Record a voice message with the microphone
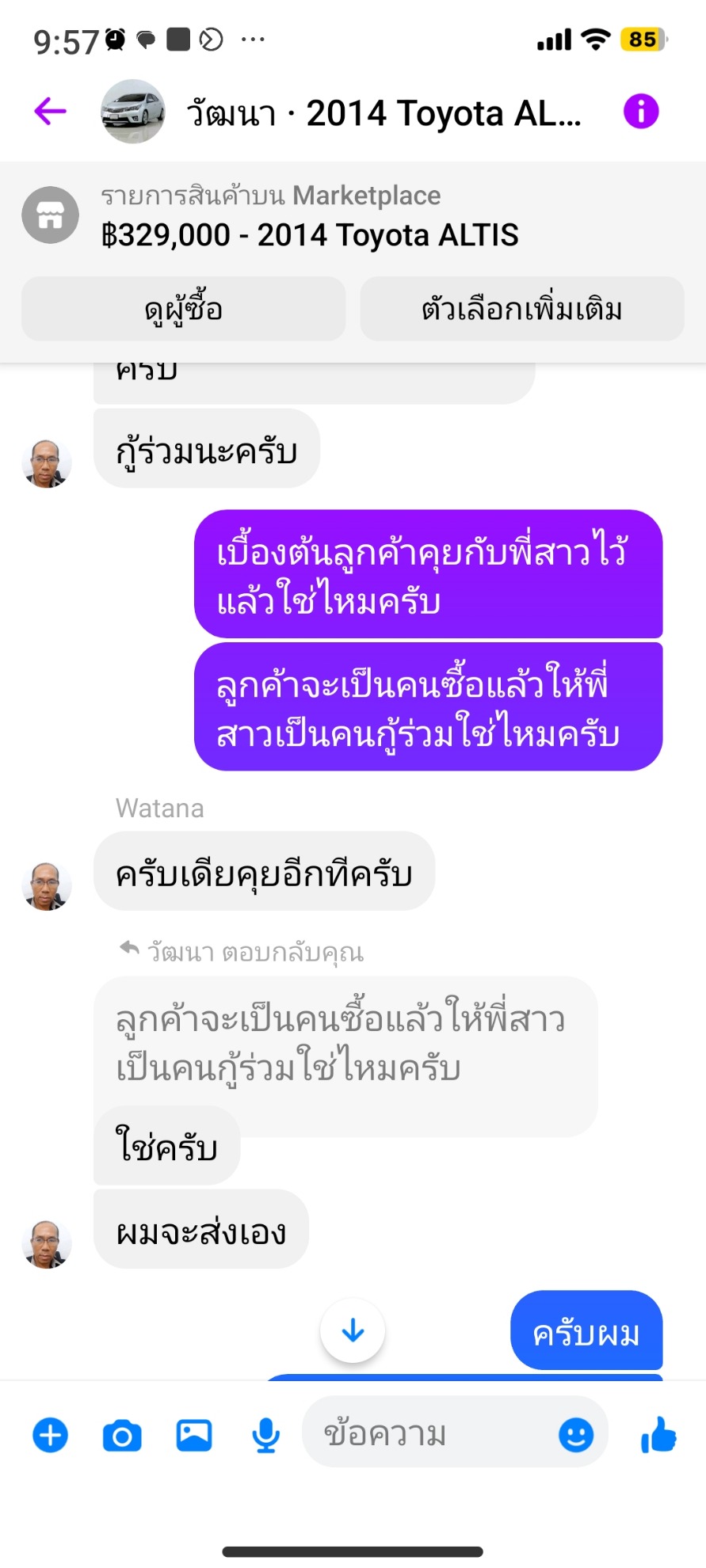The image size is (706, 1568). pyautogui.click(x=266, y=1435)
